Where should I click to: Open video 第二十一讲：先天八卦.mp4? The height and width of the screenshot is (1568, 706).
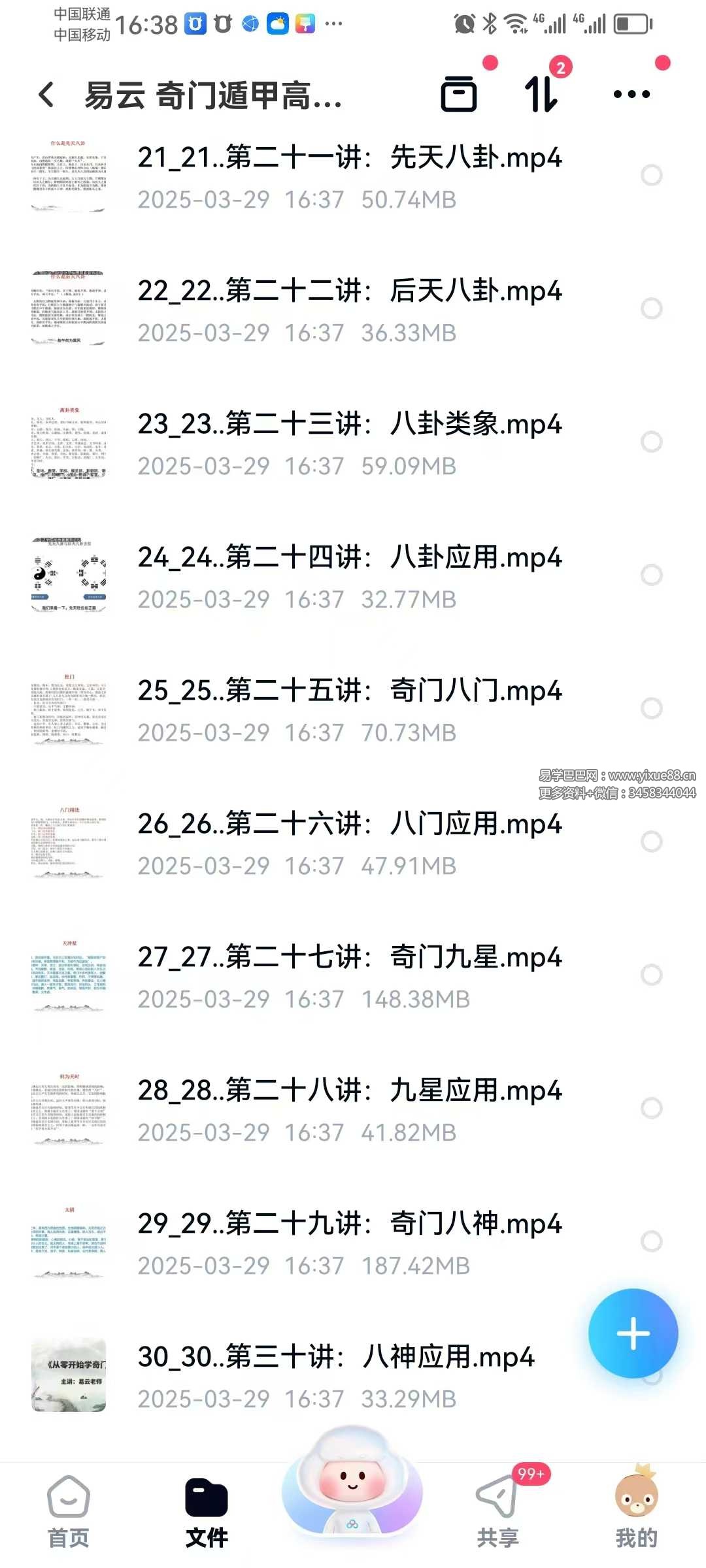click(x=349, y=158)
